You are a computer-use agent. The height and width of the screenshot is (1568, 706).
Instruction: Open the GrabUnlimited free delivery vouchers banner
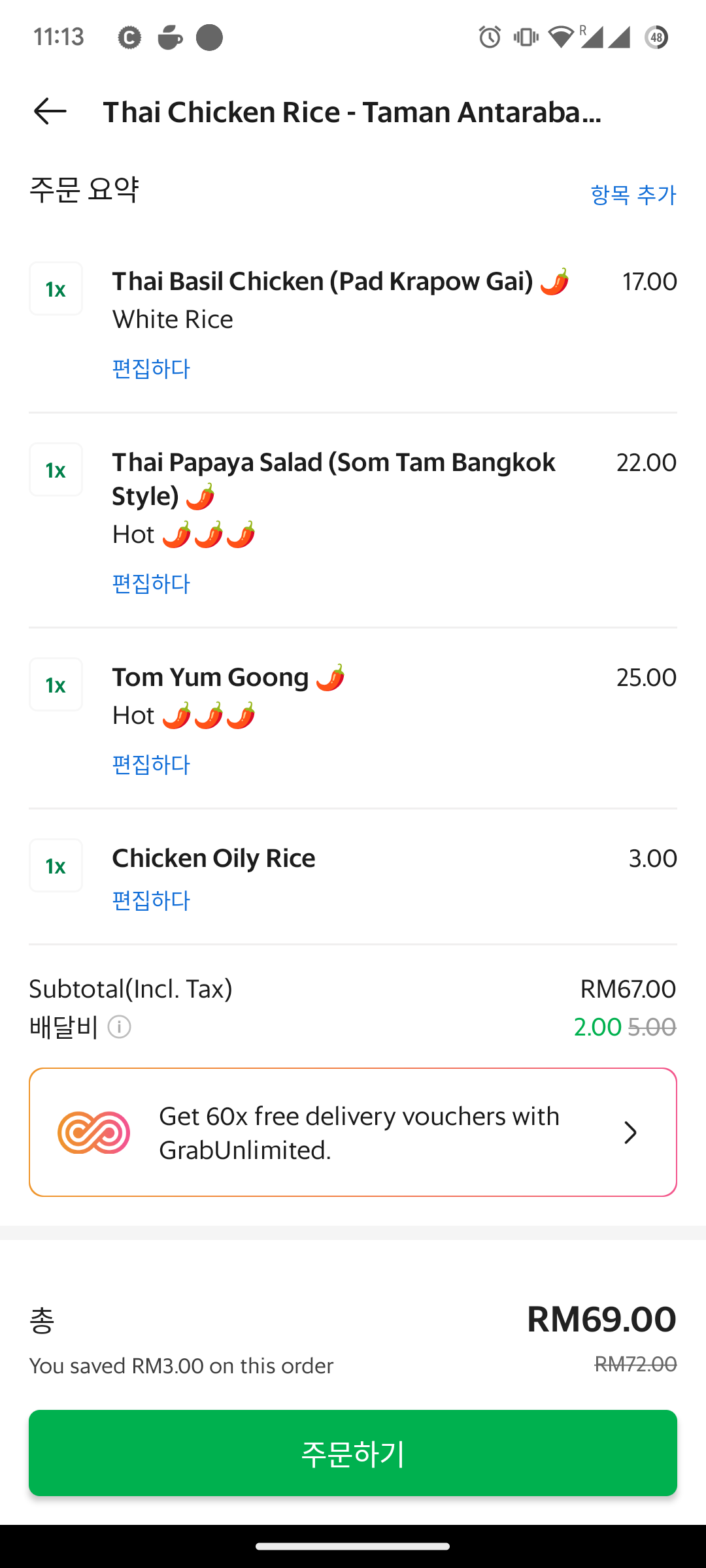pos(353,1132)
